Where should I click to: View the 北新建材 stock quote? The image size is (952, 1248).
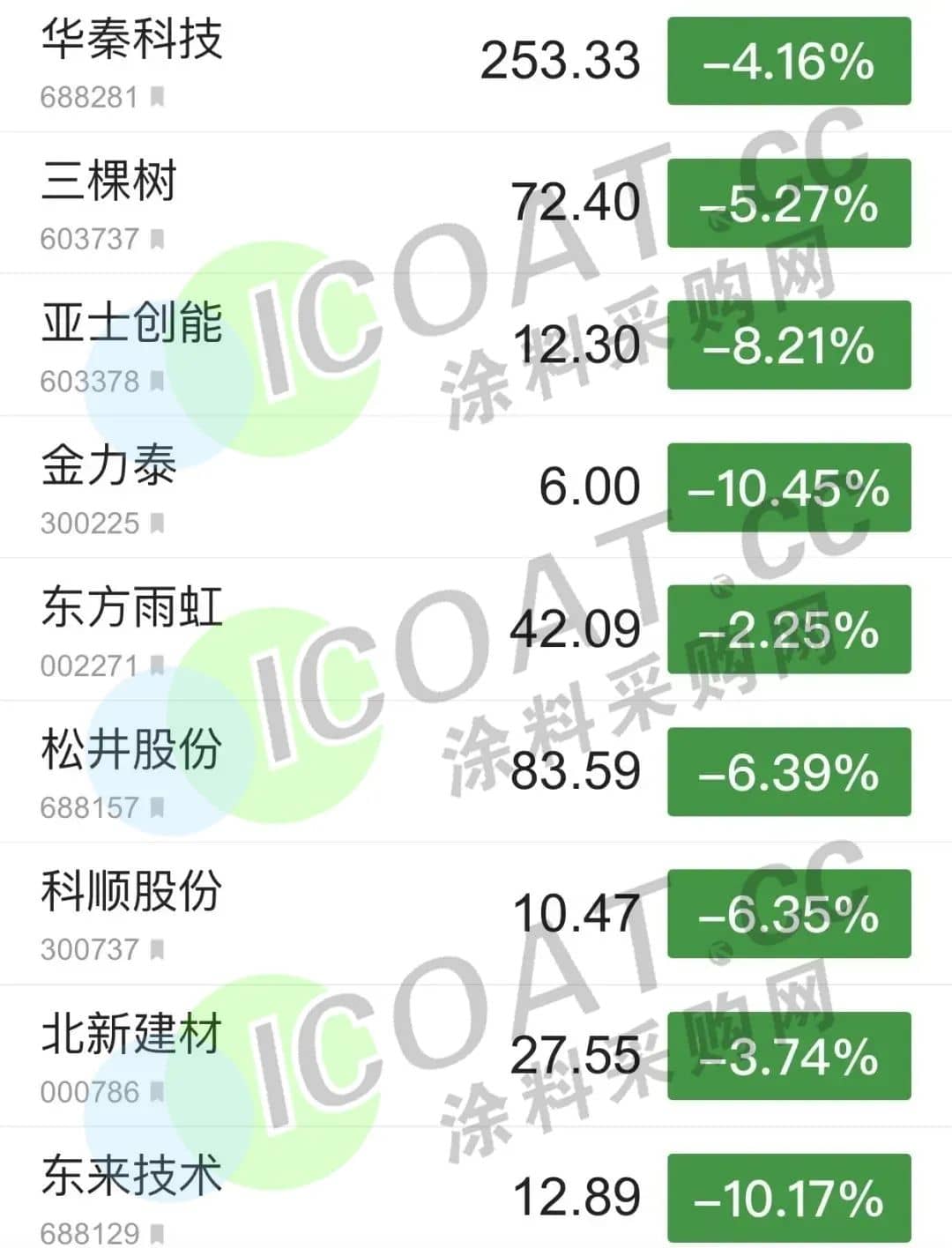[x=132, y=1035]
